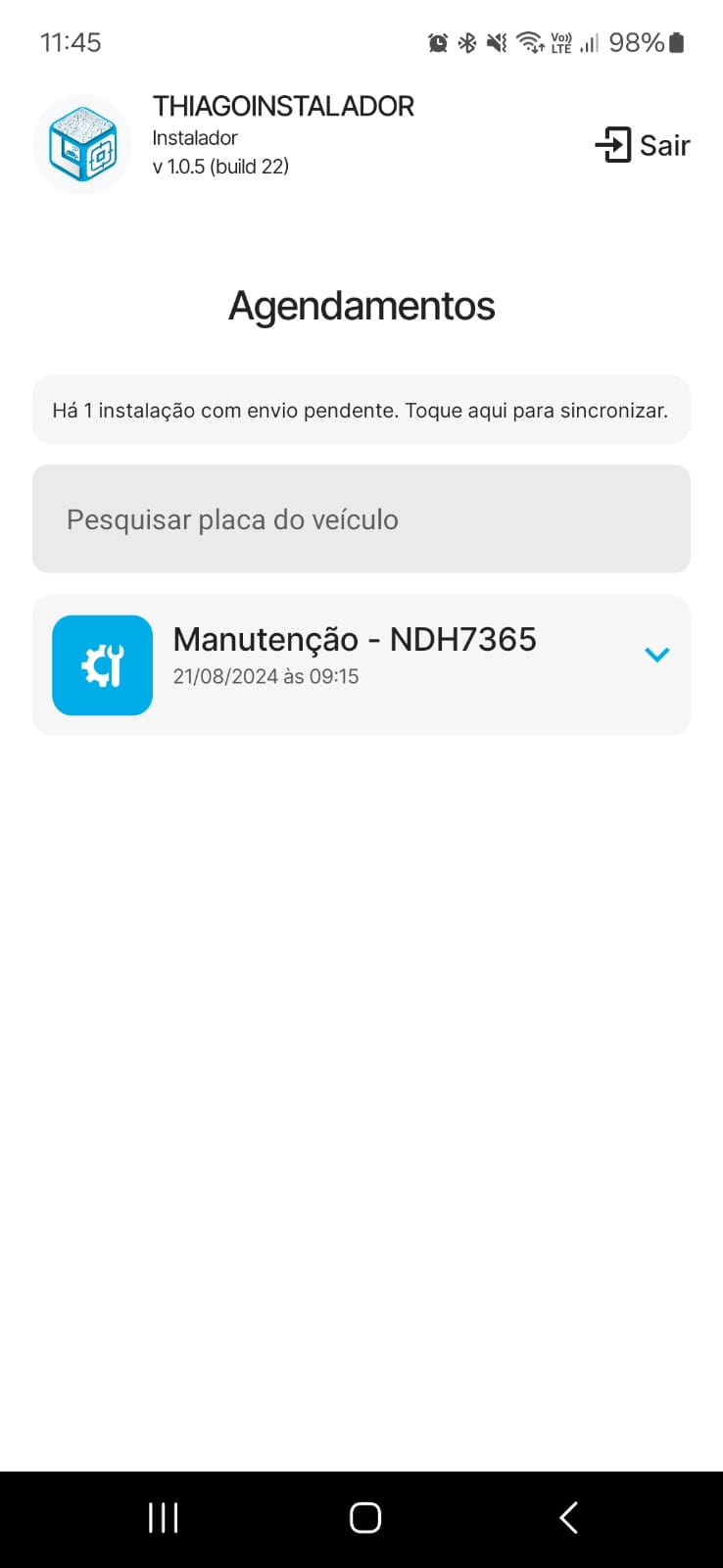The height and width of the screenshot is (1568, 723).
Task: Tap Sair to log out
Action: 643,145
